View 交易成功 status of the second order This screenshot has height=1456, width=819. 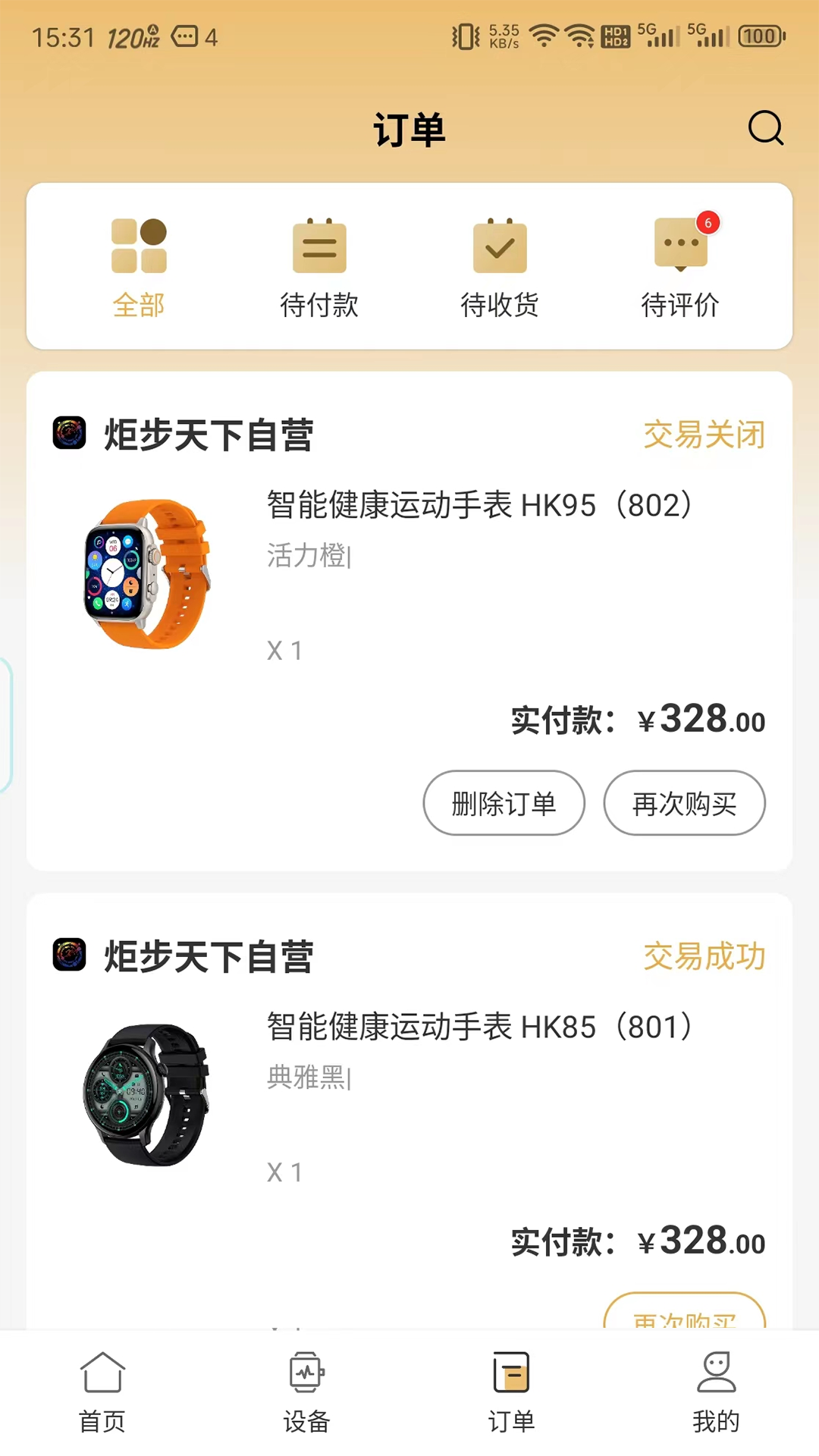coord(704,957)
